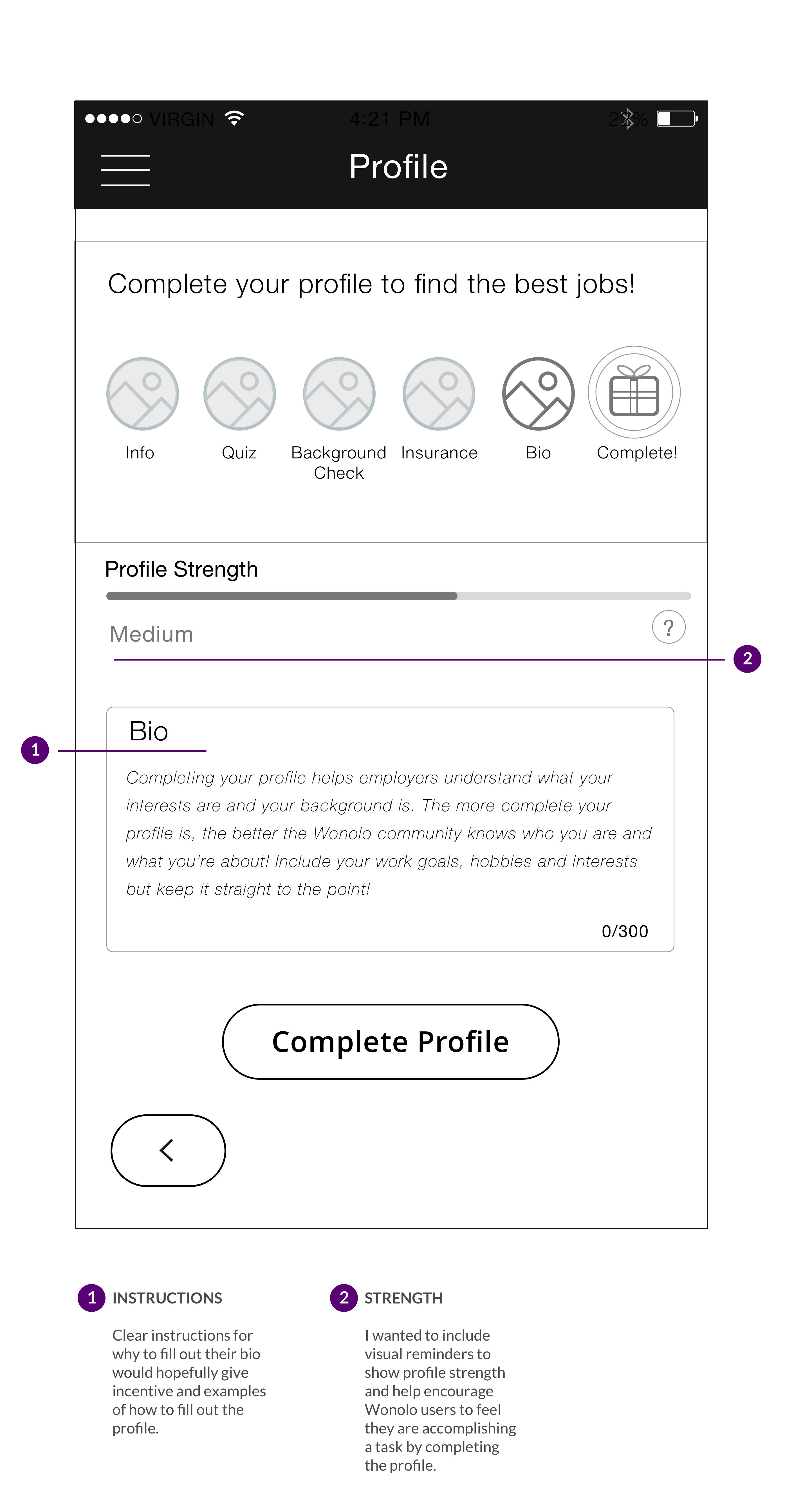The image size is (785, 1512).
Task: Go to the Quiz step
Action: pyautogui.click(x=239, y=394)
